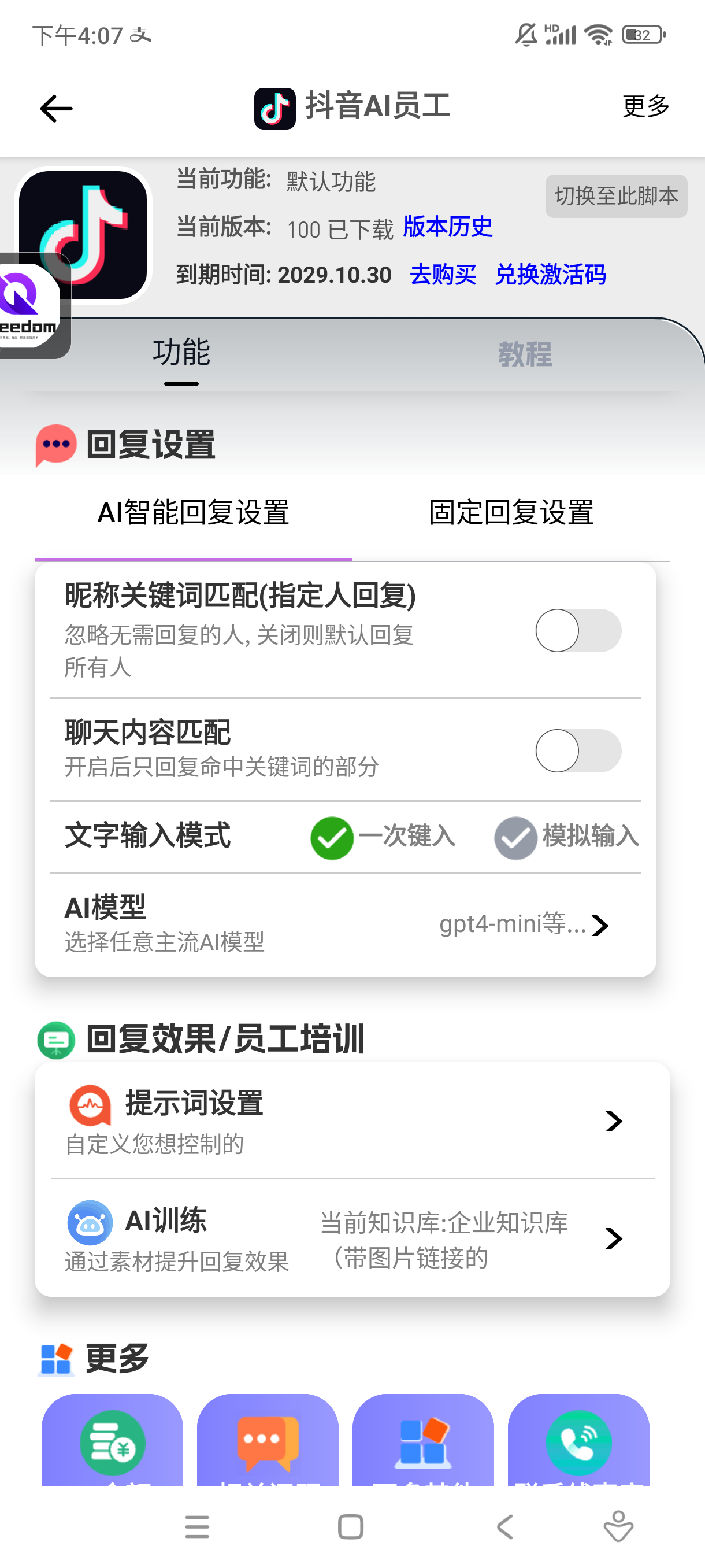Open the 版本历史 link
The image size is (705, 1568).
(448, 227)
